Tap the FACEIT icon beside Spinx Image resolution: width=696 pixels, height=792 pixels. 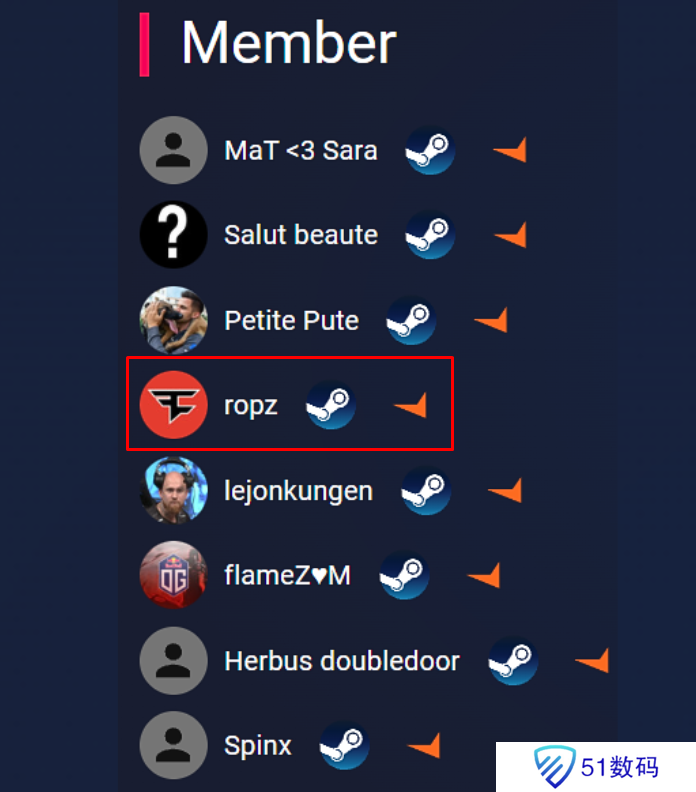pyautogui.click(x=426, y=746)
